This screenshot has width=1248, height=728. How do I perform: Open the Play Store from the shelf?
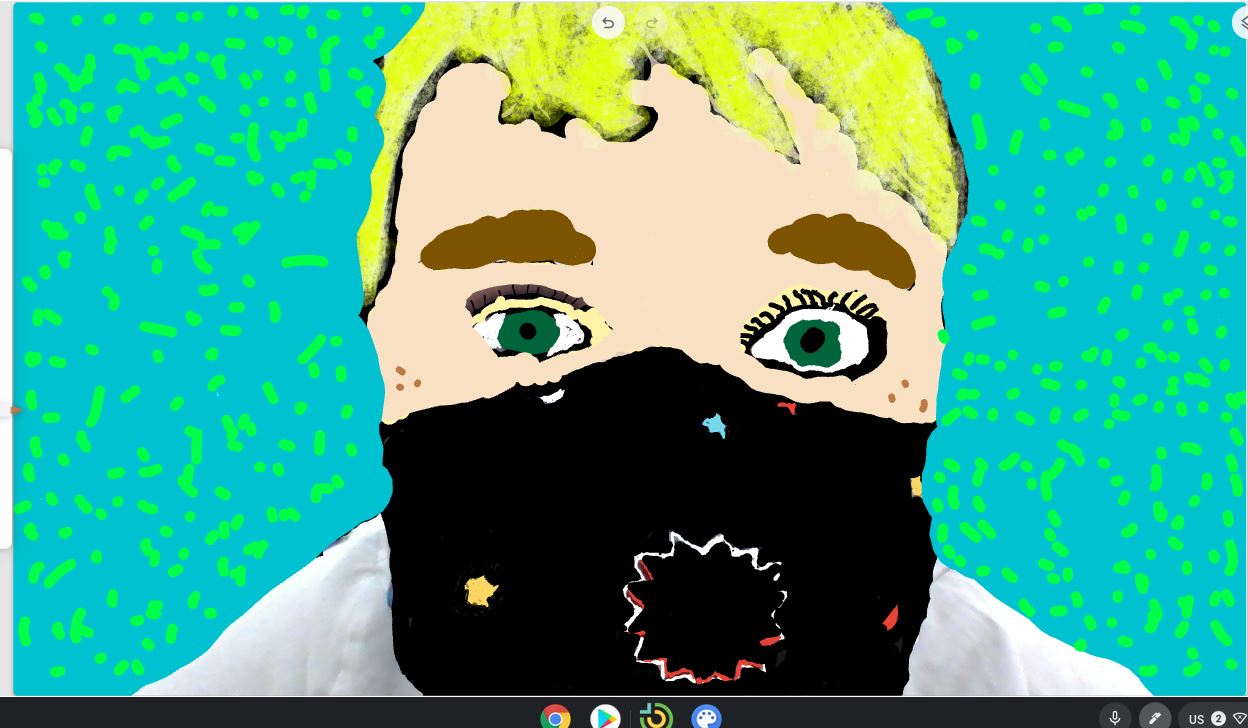604,717
